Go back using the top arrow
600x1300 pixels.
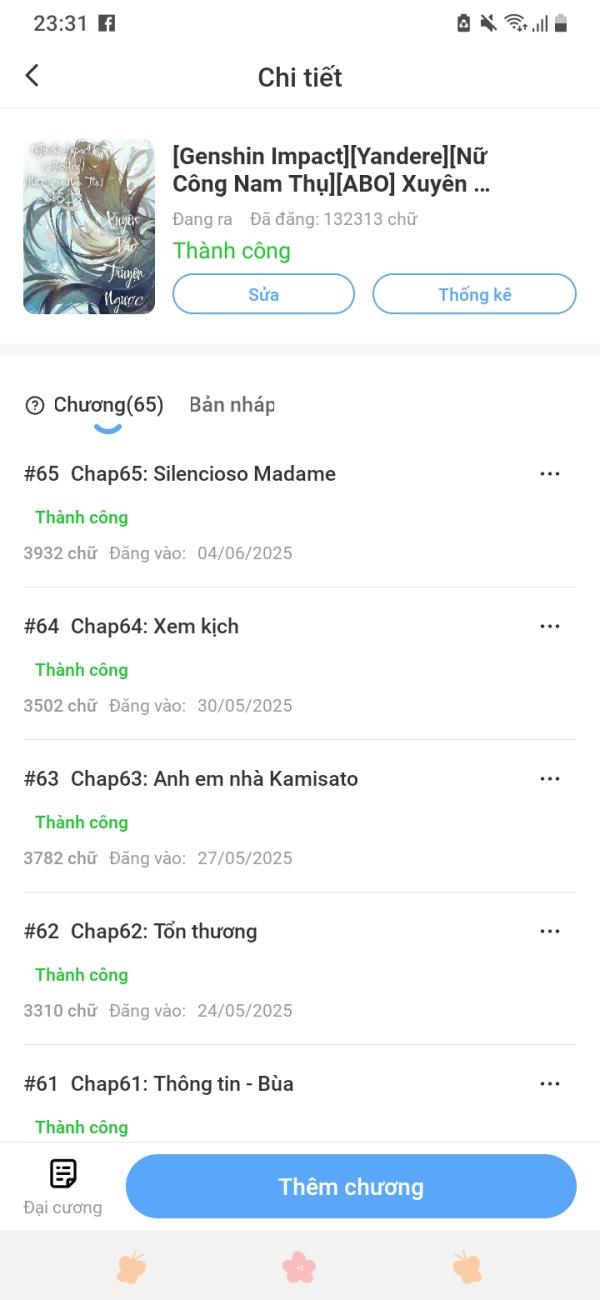[x=32, y=76]
